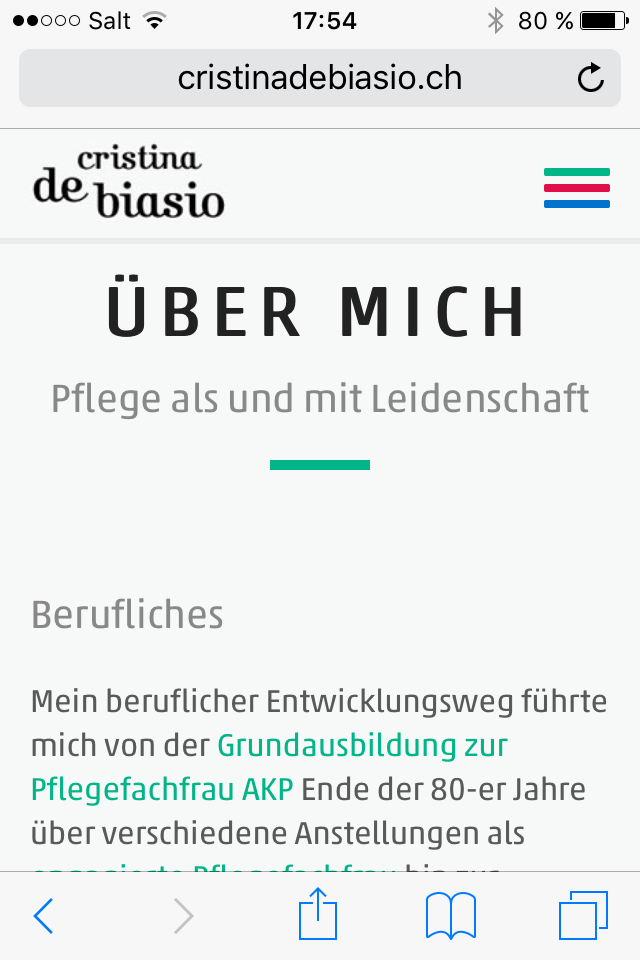Share this page via the share sheet
Viewport: 640px width, 960px height.
319,913
